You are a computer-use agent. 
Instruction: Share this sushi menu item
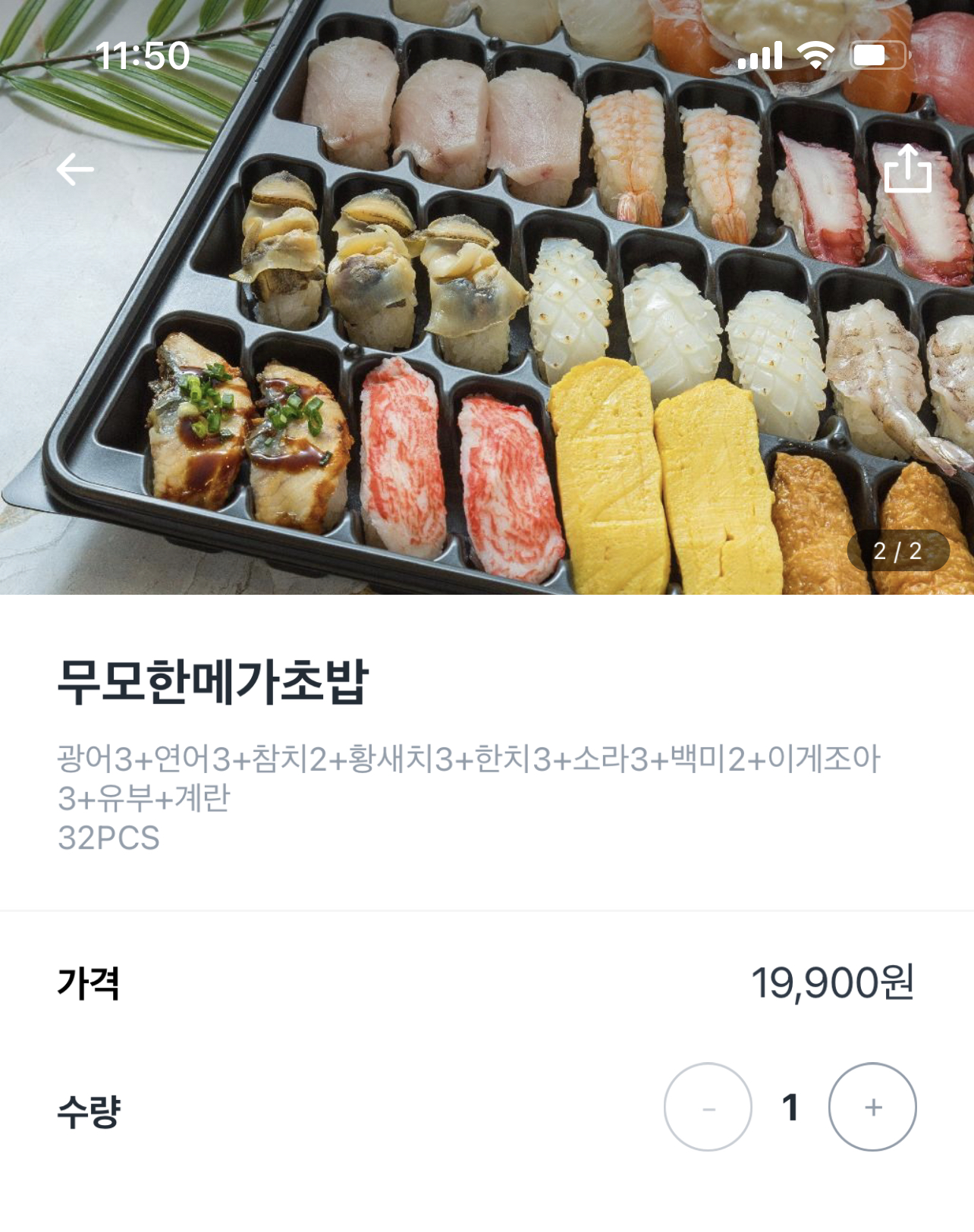pos(907,168)
